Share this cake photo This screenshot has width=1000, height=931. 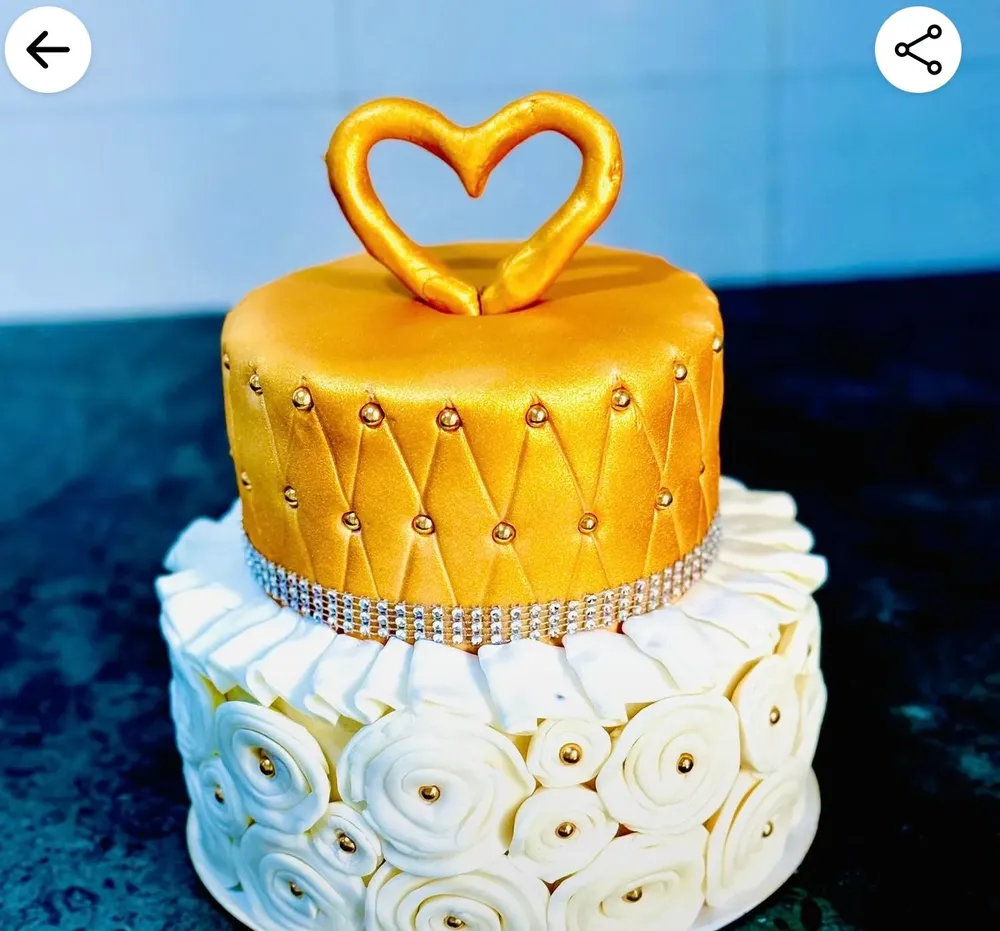(x=918, y=50)
